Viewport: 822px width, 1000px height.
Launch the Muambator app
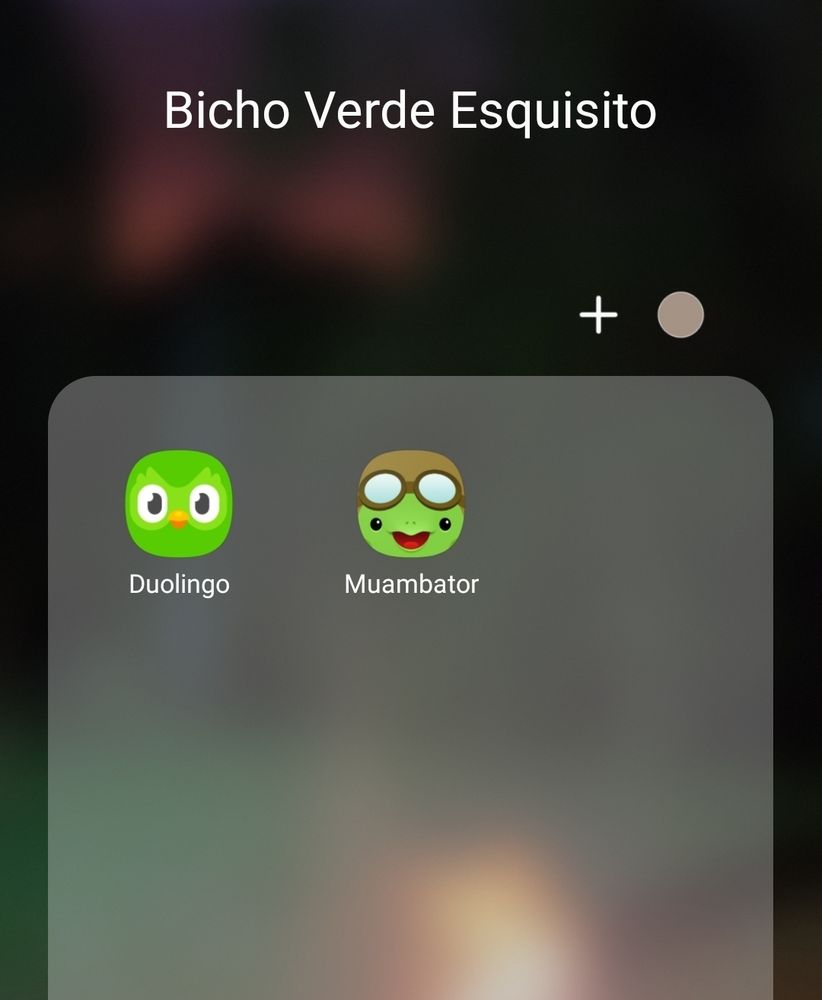(x=411, y=504)
